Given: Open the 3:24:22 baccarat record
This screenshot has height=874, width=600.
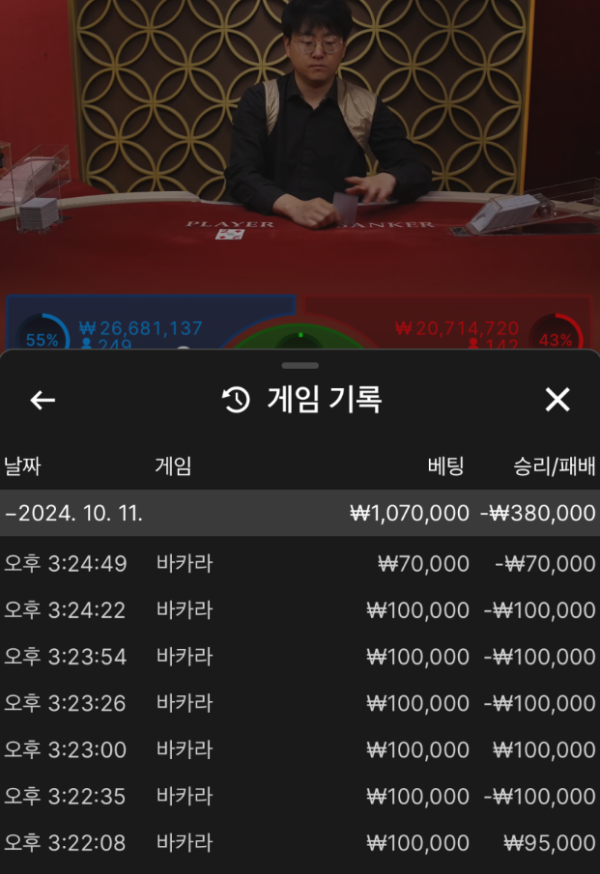Looking at the screenshot, I should tap(300, 610).
